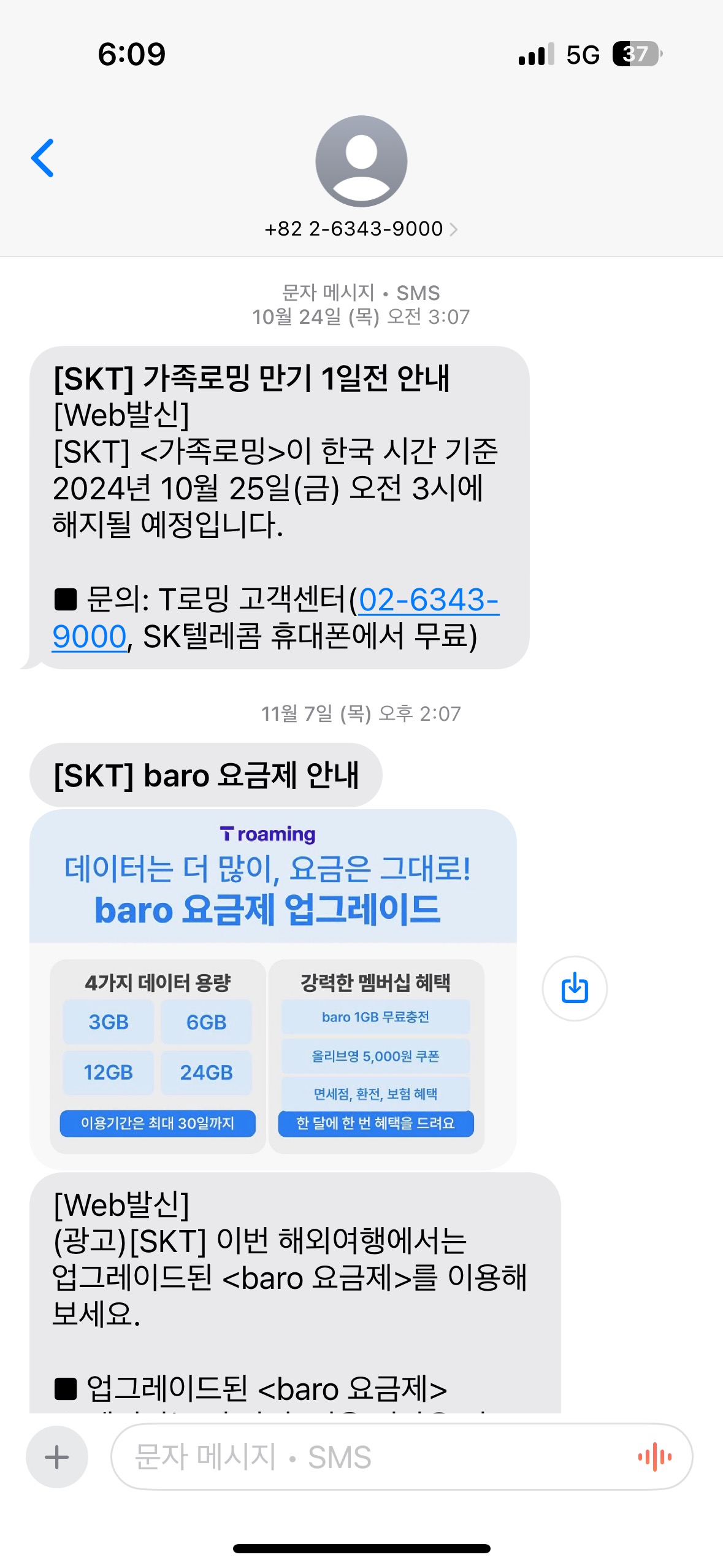723x1568 pixels.
Task: Open contact details for +82 2-6343-9000
Action: pyautogui.click(x=361, y=229)
